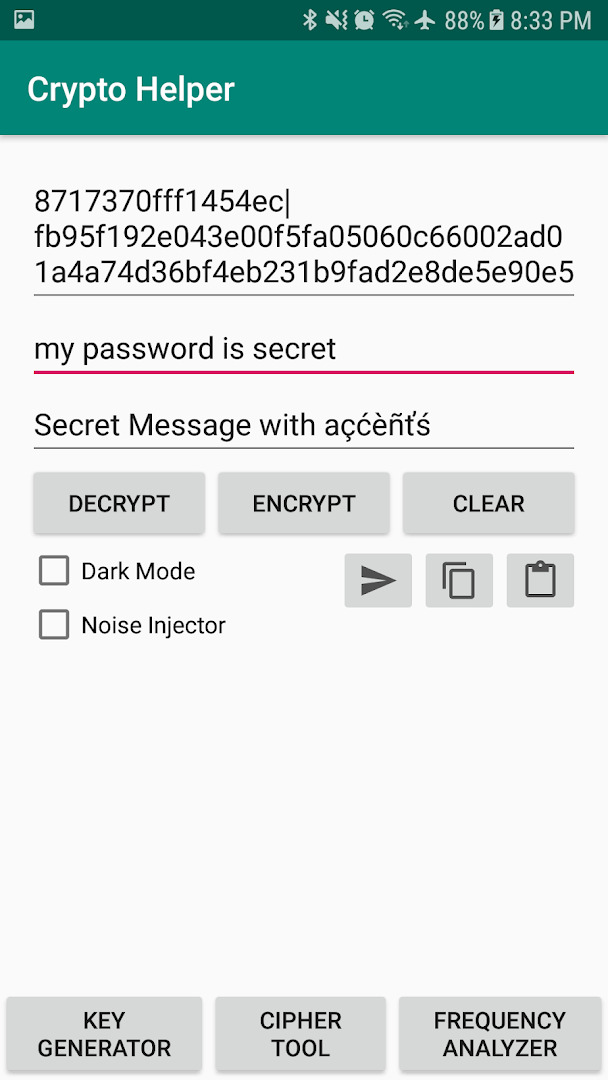Tap the ENCRYPT button

coord(304,503)
